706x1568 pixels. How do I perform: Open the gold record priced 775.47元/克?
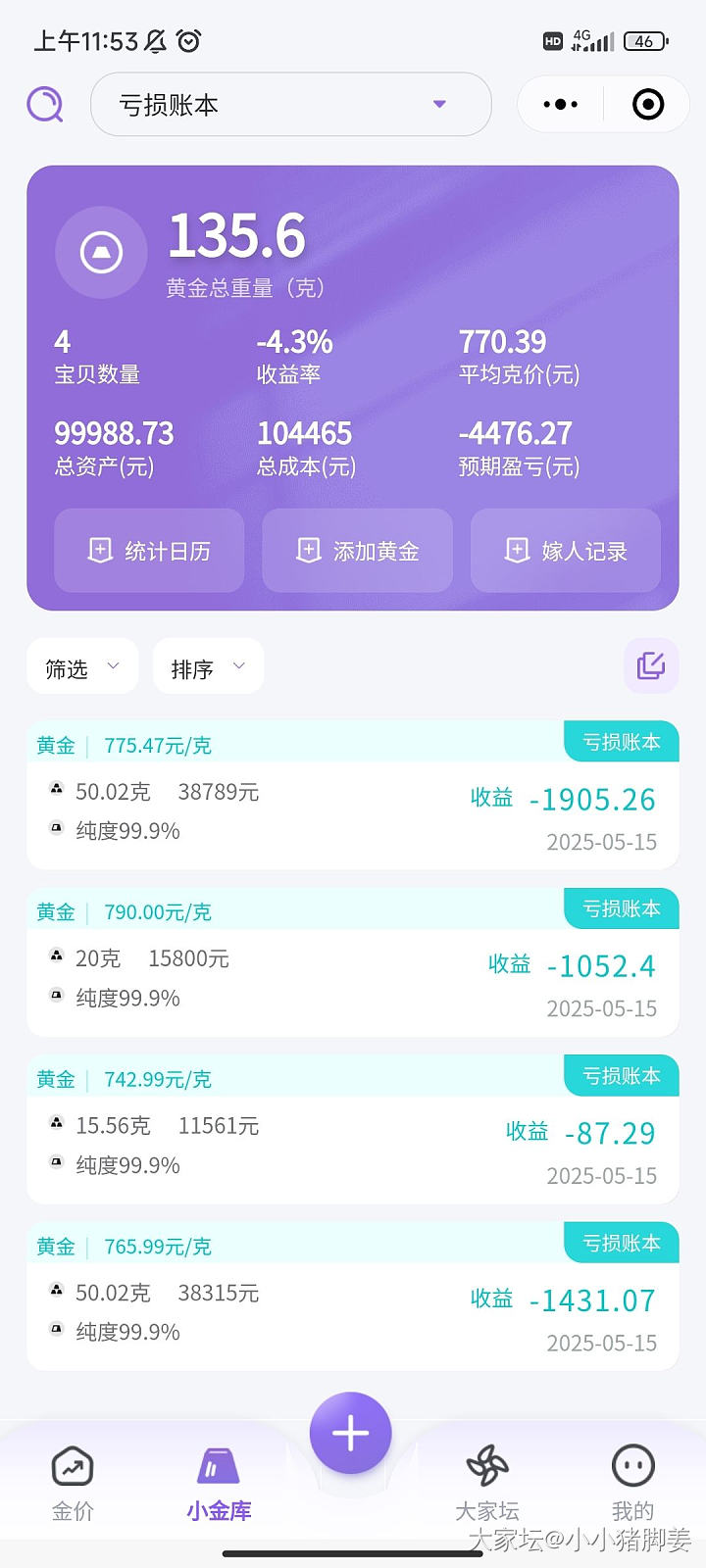click(352, 796)
